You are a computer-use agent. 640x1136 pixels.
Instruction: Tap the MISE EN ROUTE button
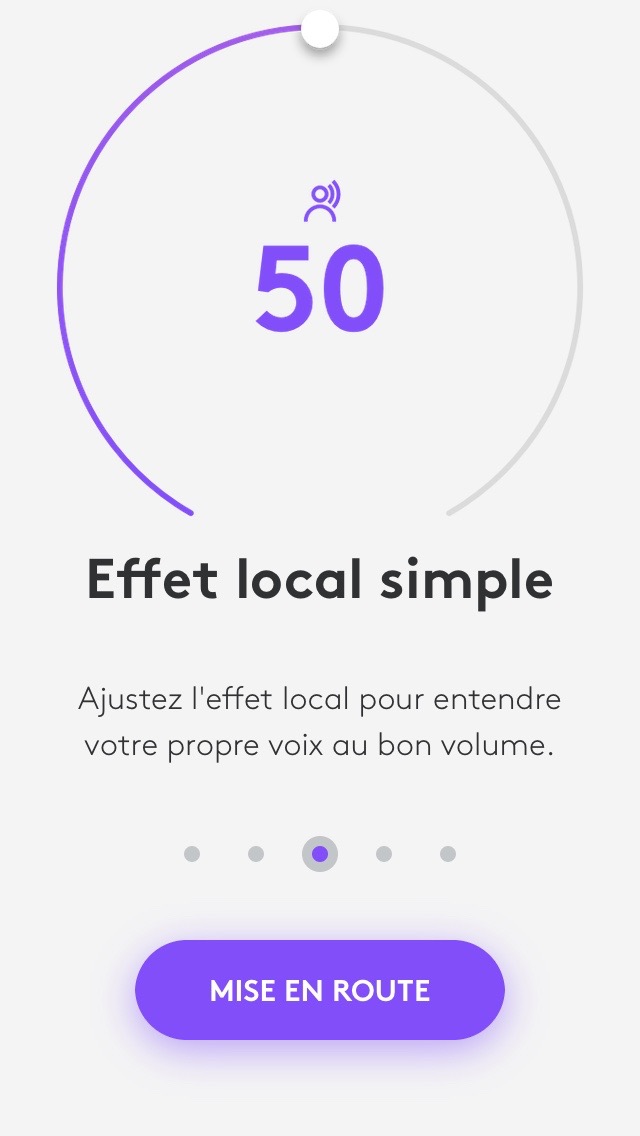point(320,990)
